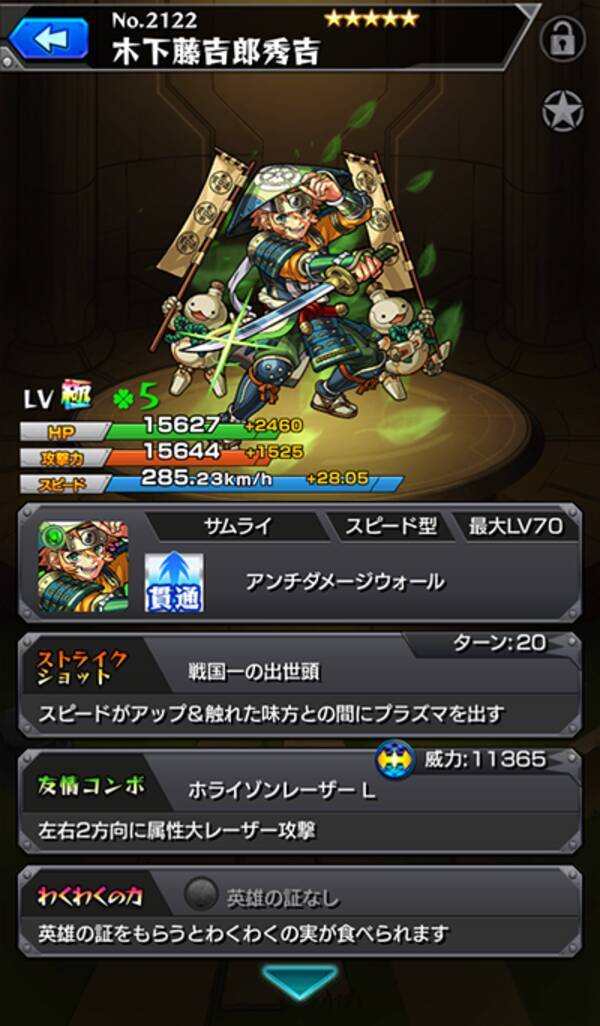Open the わくわくの力 panel
600x1026 pixels.
[x=299, y=915]
